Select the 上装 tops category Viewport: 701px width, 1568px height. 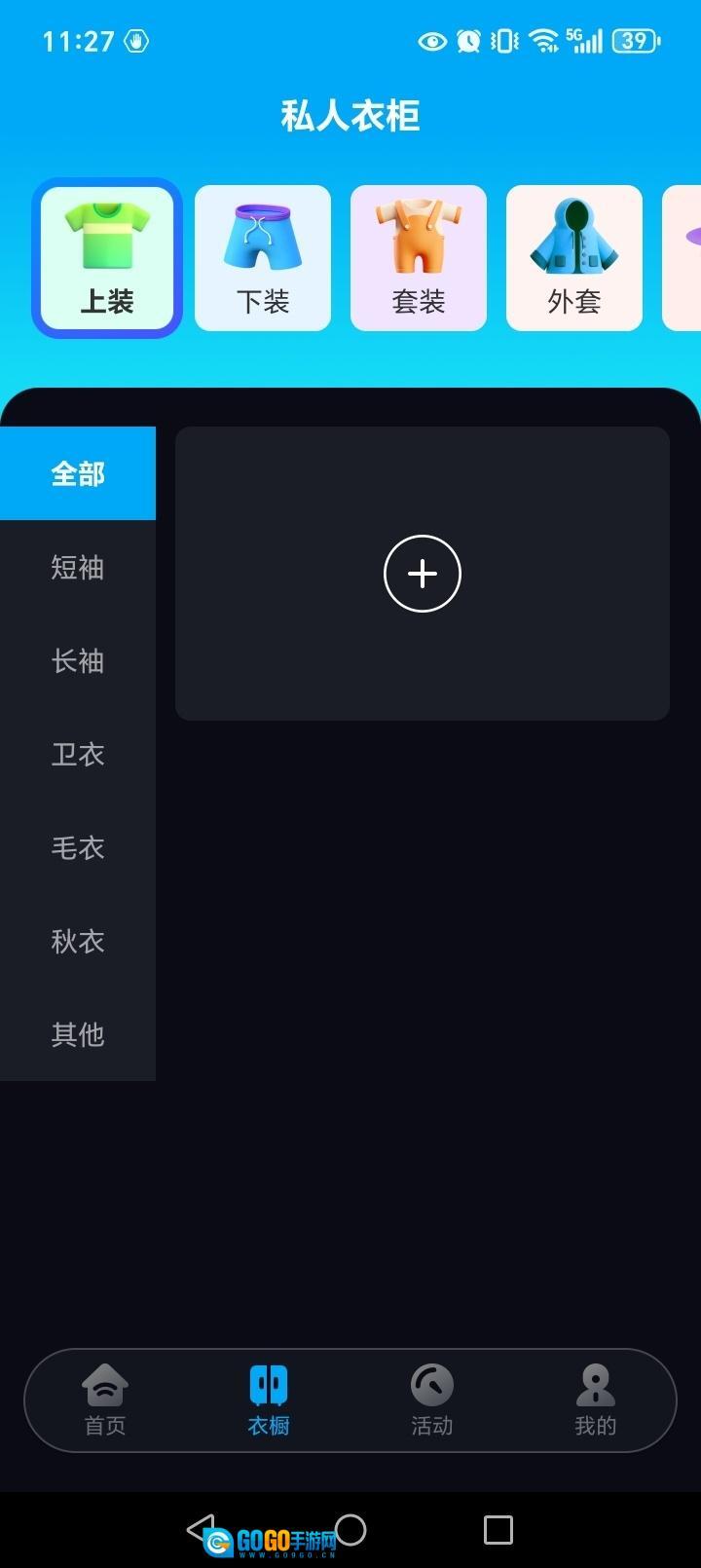tap(107, 258)
